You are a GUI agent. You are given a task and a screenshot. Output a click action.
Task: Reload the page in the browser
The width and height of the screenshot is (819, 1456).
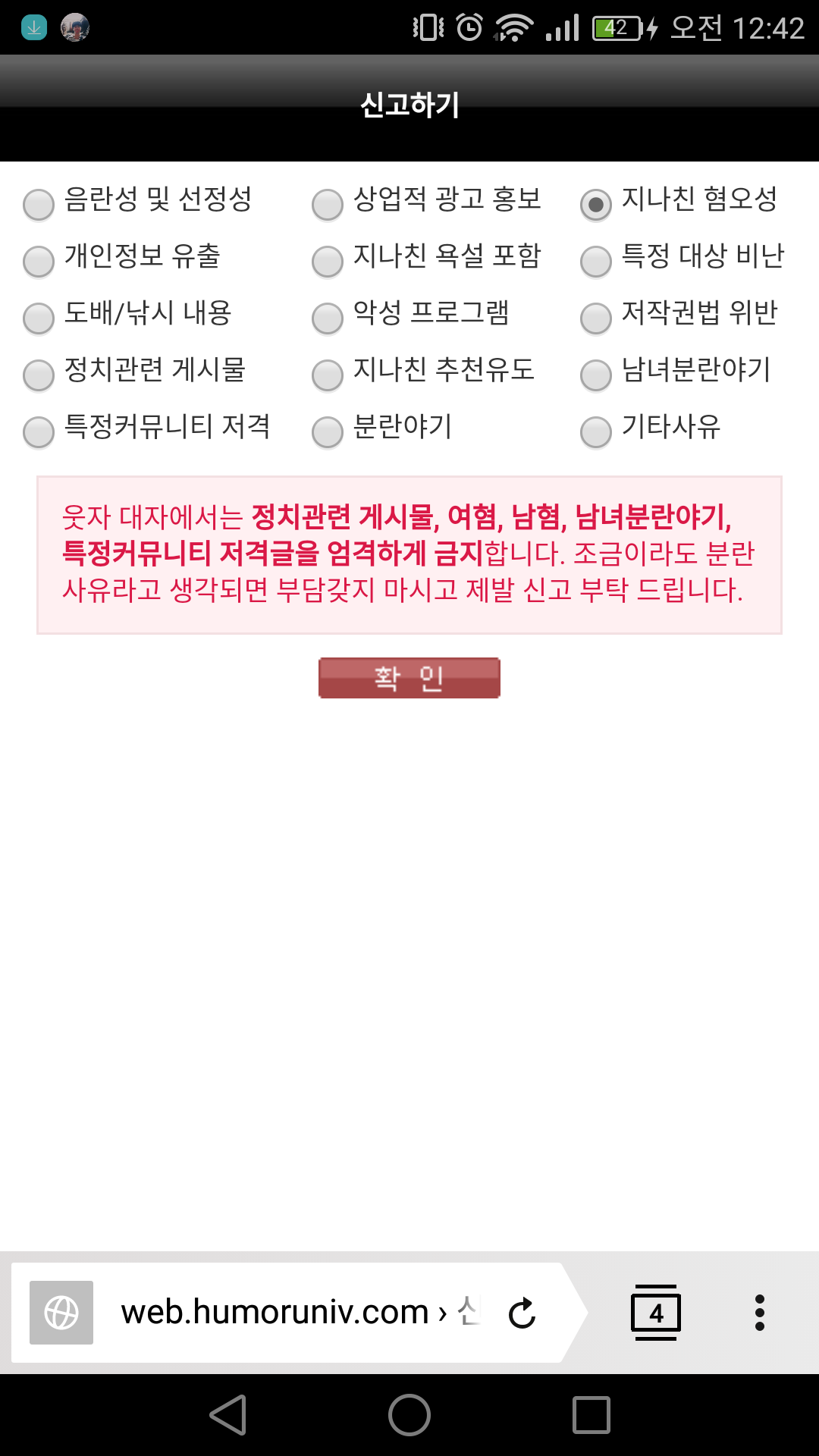[x=522, y=1313]
